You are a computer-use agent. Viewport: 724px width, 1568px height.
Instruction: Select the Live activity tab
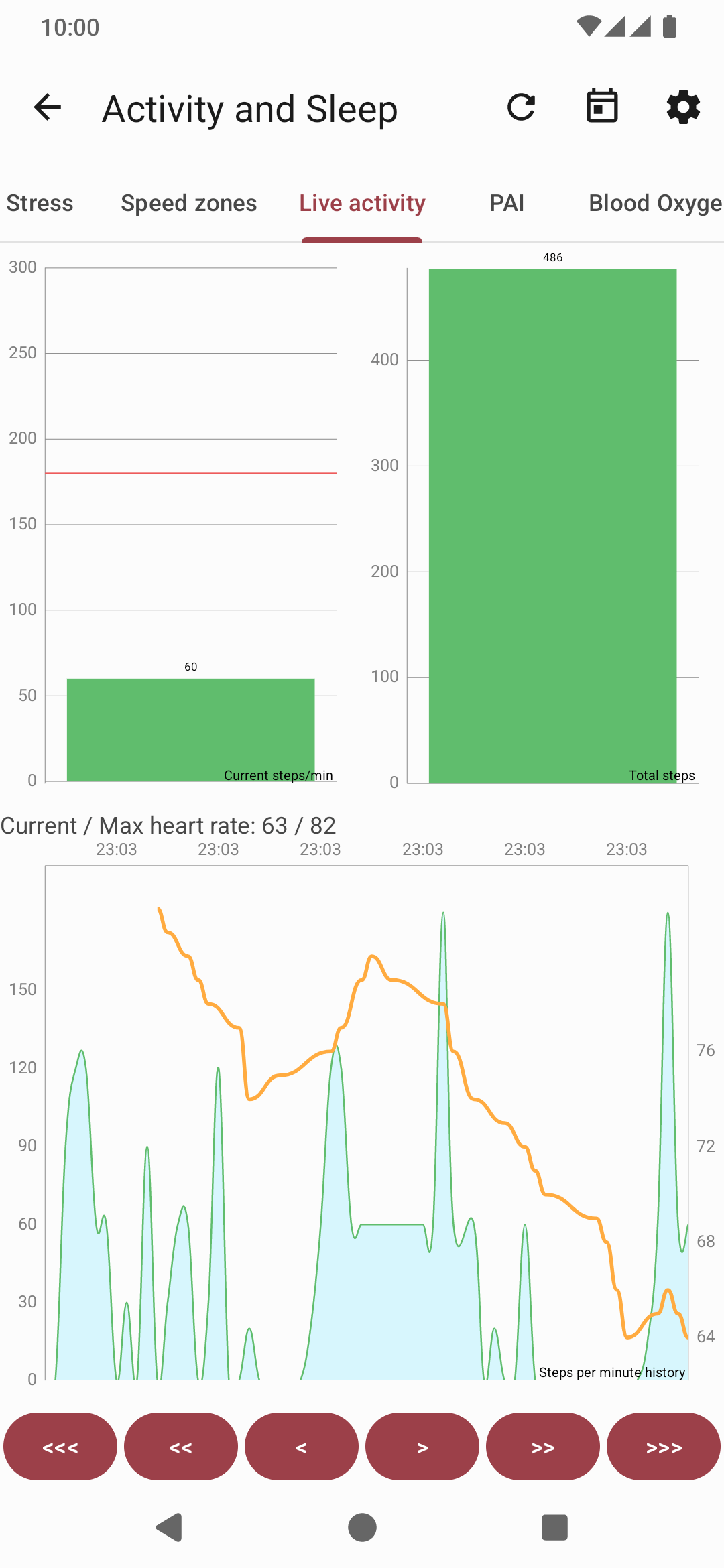362,203
